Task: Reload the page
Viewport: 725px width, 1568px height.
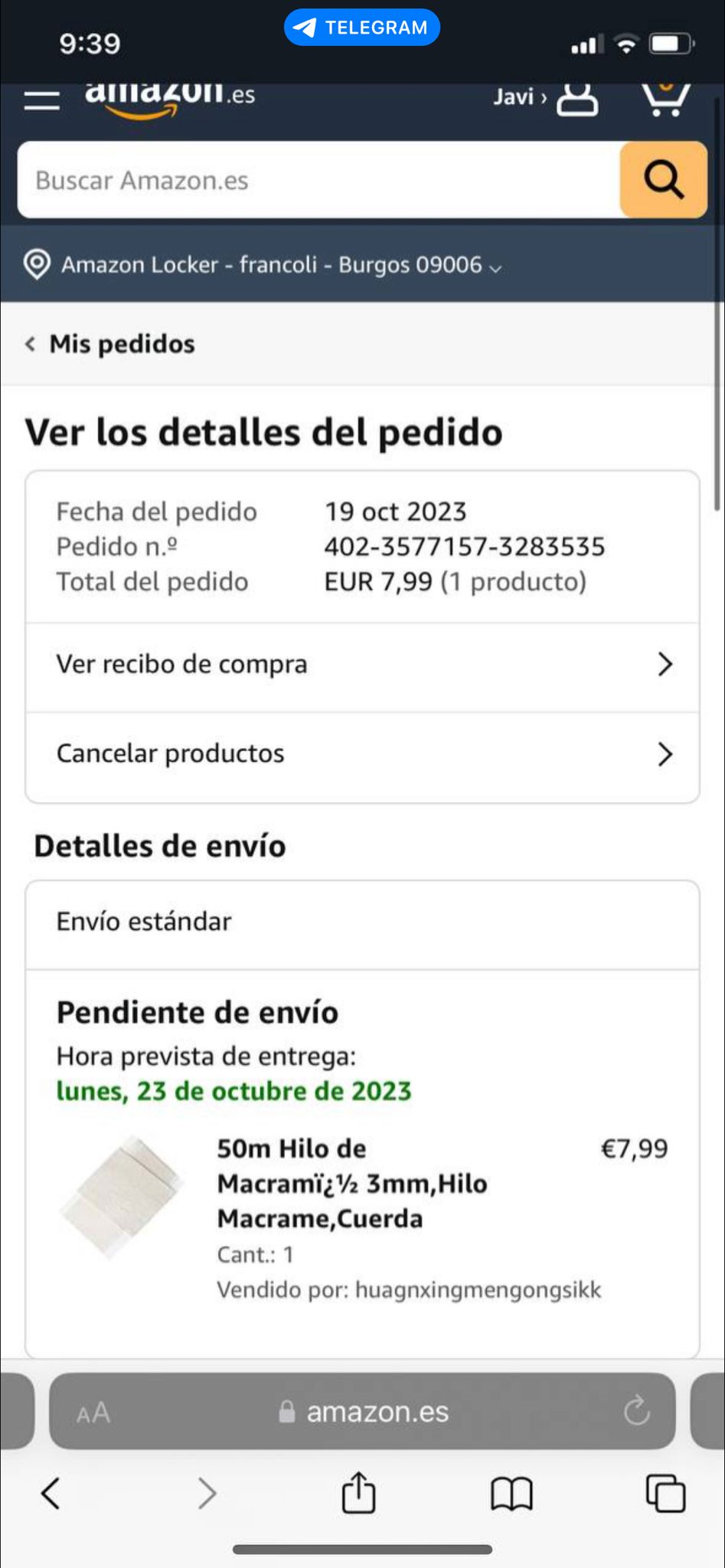Action: (x=636, y=1411)
